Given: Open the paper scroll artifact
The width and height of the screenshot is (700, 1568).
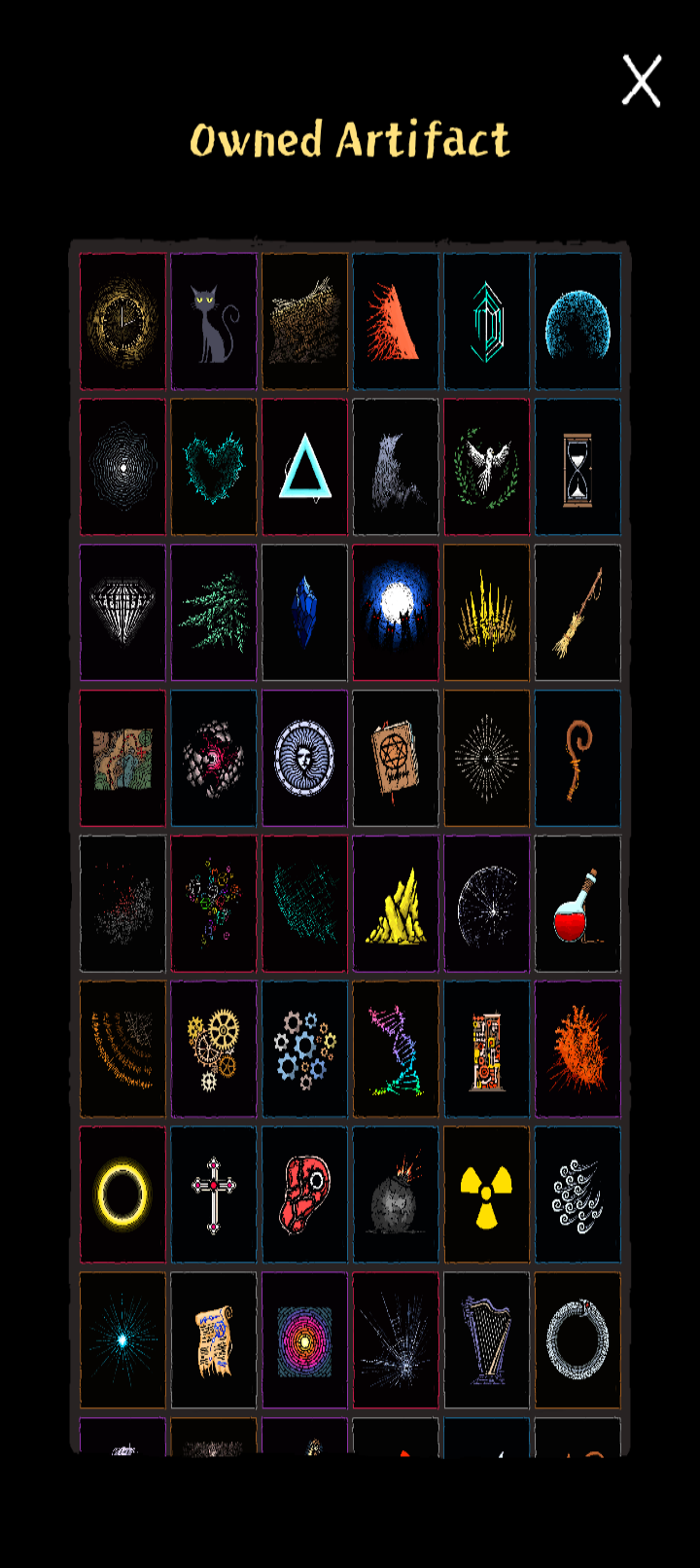Looking at the screenshot, I should tap(214, 1340).
